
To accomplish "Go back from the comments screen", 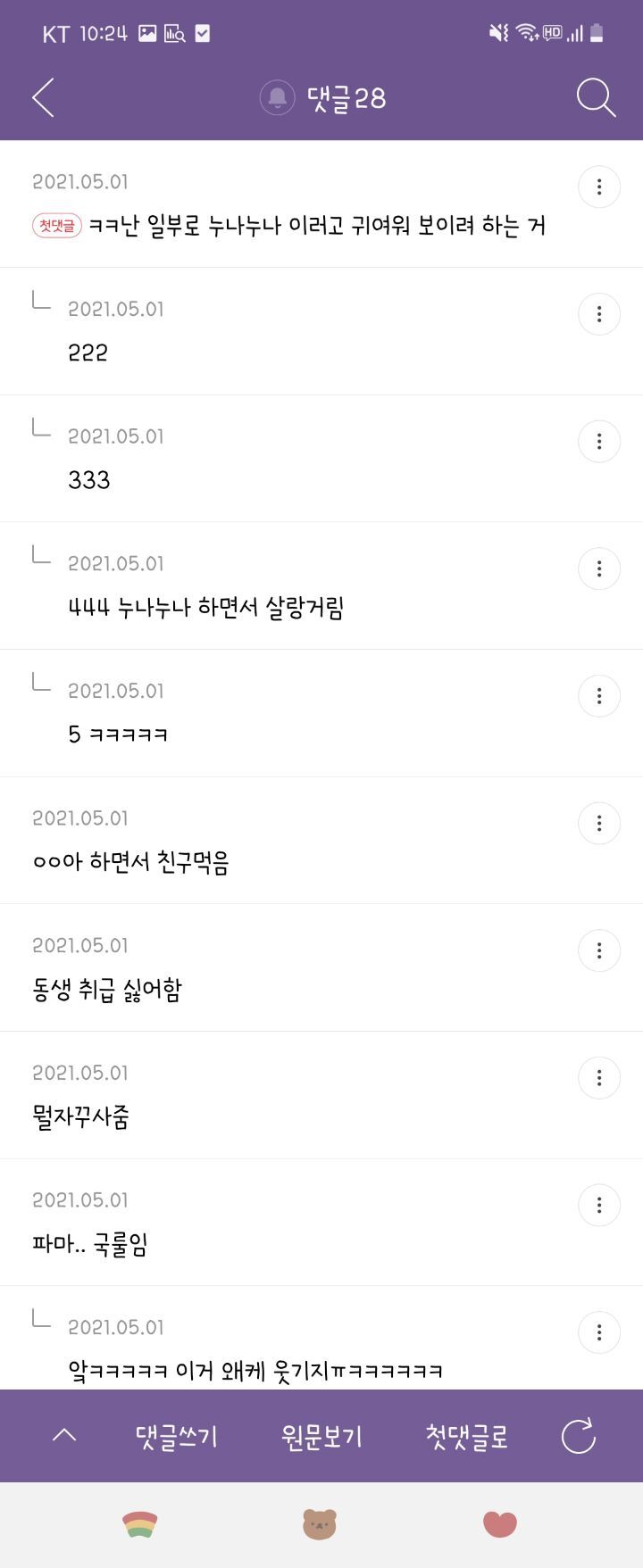I will (43, 97).
